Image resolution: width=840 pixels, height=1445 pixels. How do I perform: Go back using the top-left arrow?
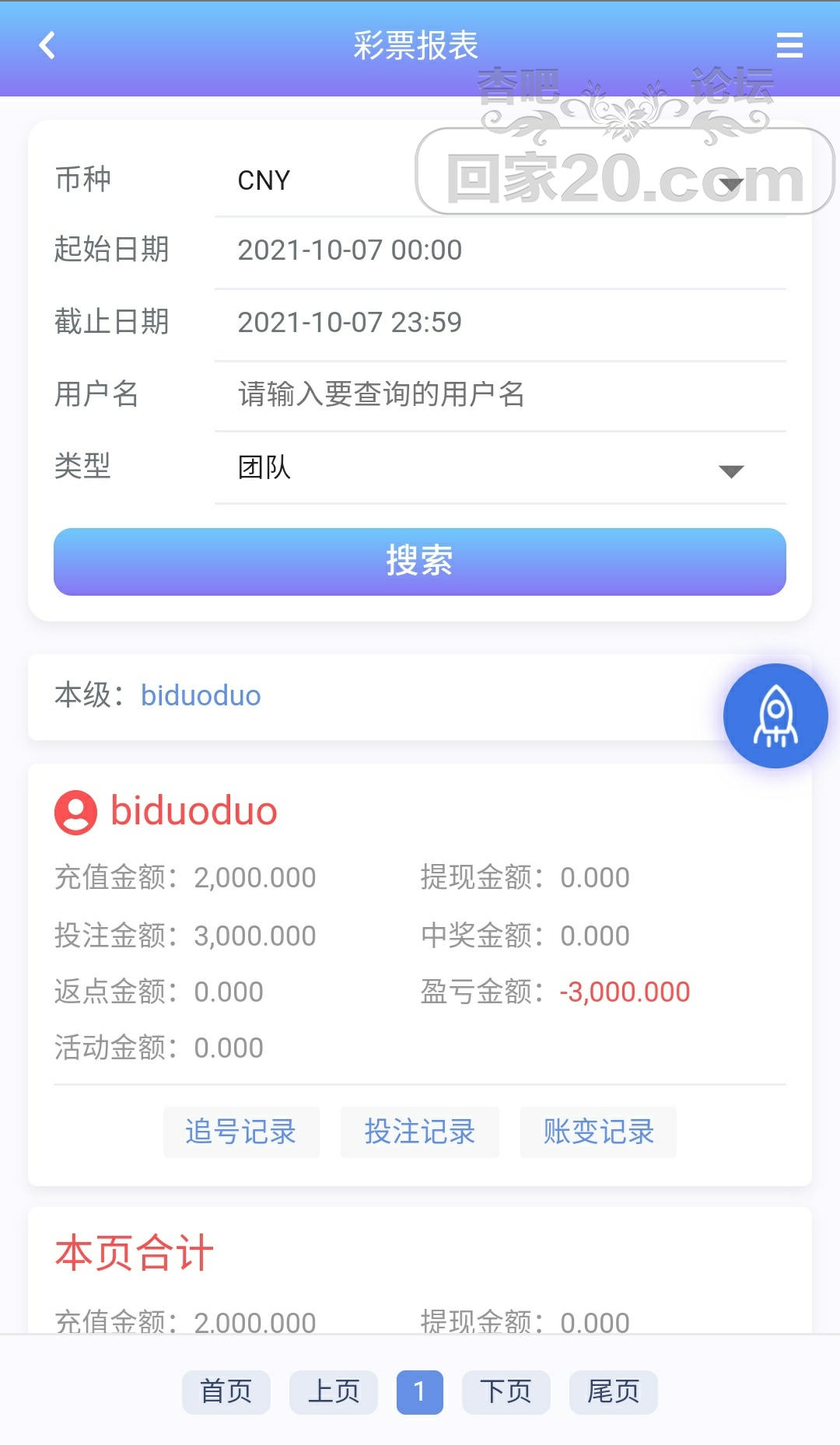47,45
